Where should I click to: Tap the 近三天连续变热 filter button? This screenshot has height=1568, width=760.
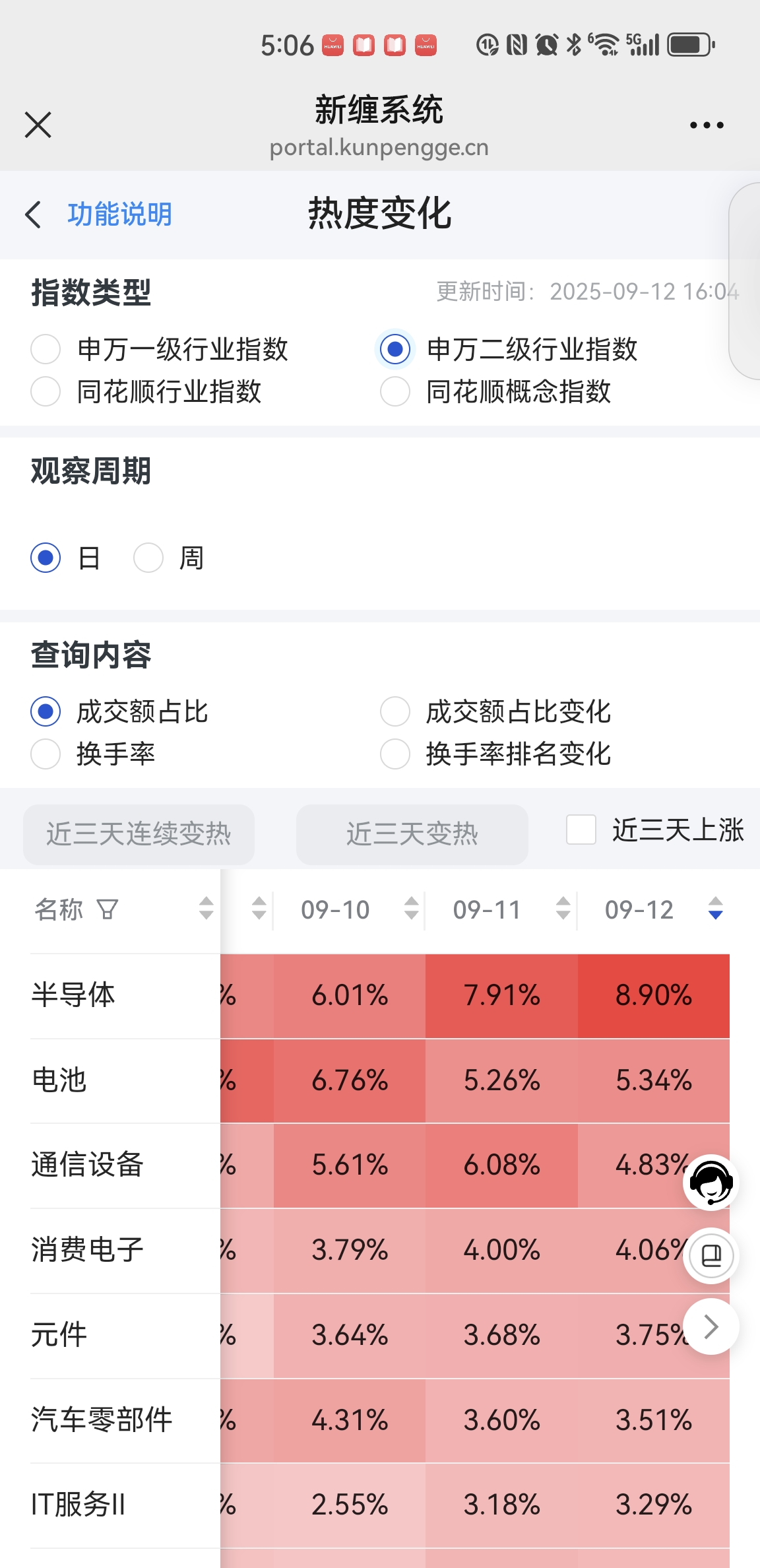139,834
